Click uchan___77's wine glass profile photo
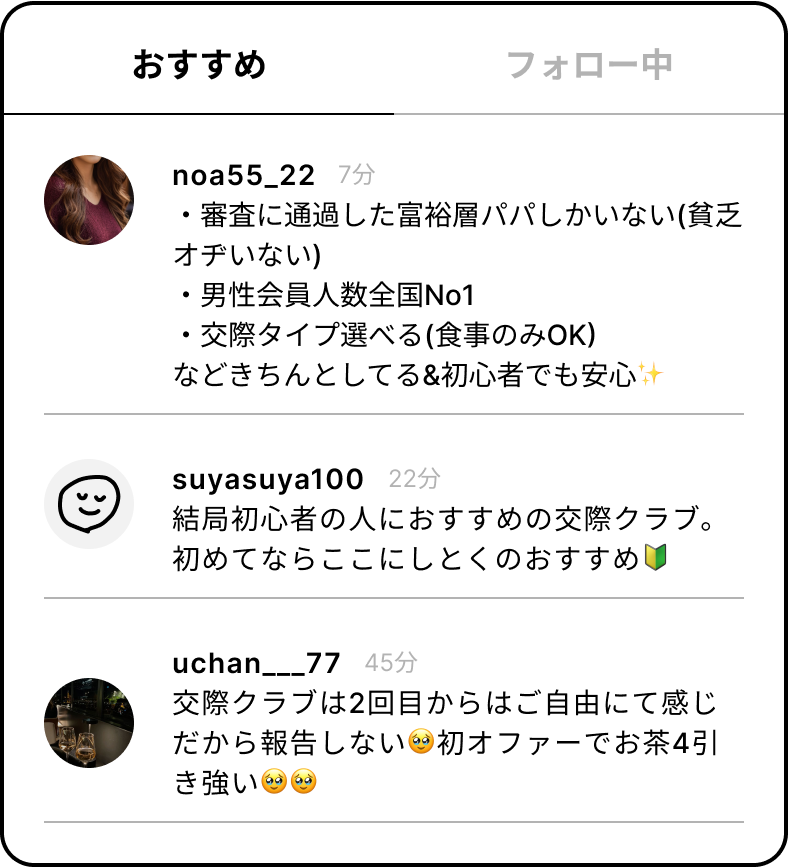Screen dimensions: 788x867 coord(89,723)
